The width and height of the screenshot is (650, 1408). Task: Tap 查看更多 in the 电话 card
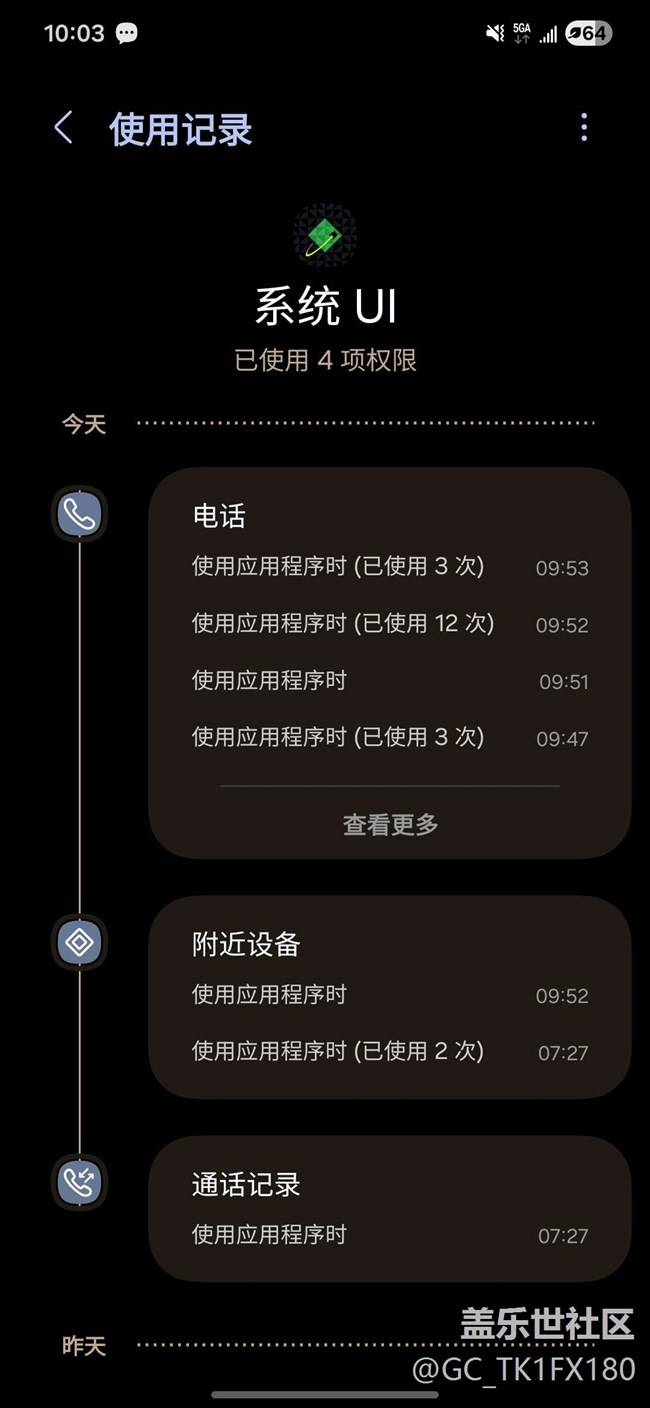(390, 824)
